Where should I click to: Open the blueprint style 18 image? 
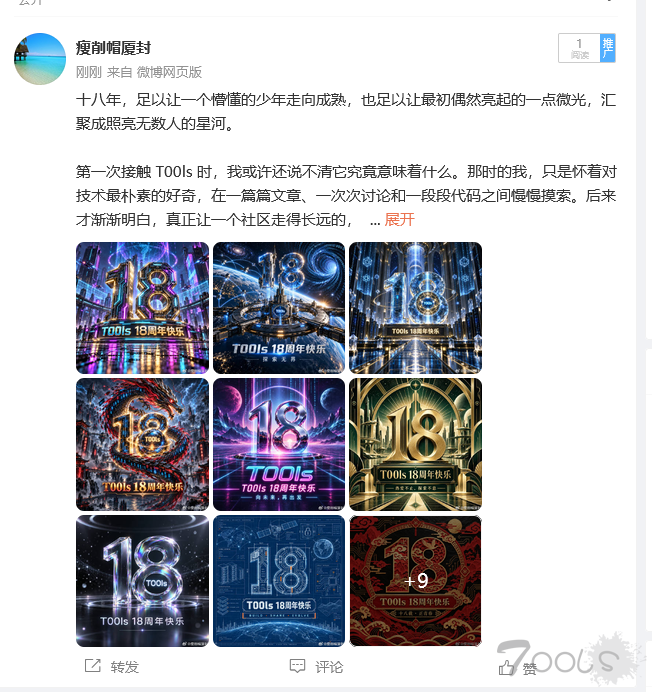click(x=279, y=581)
